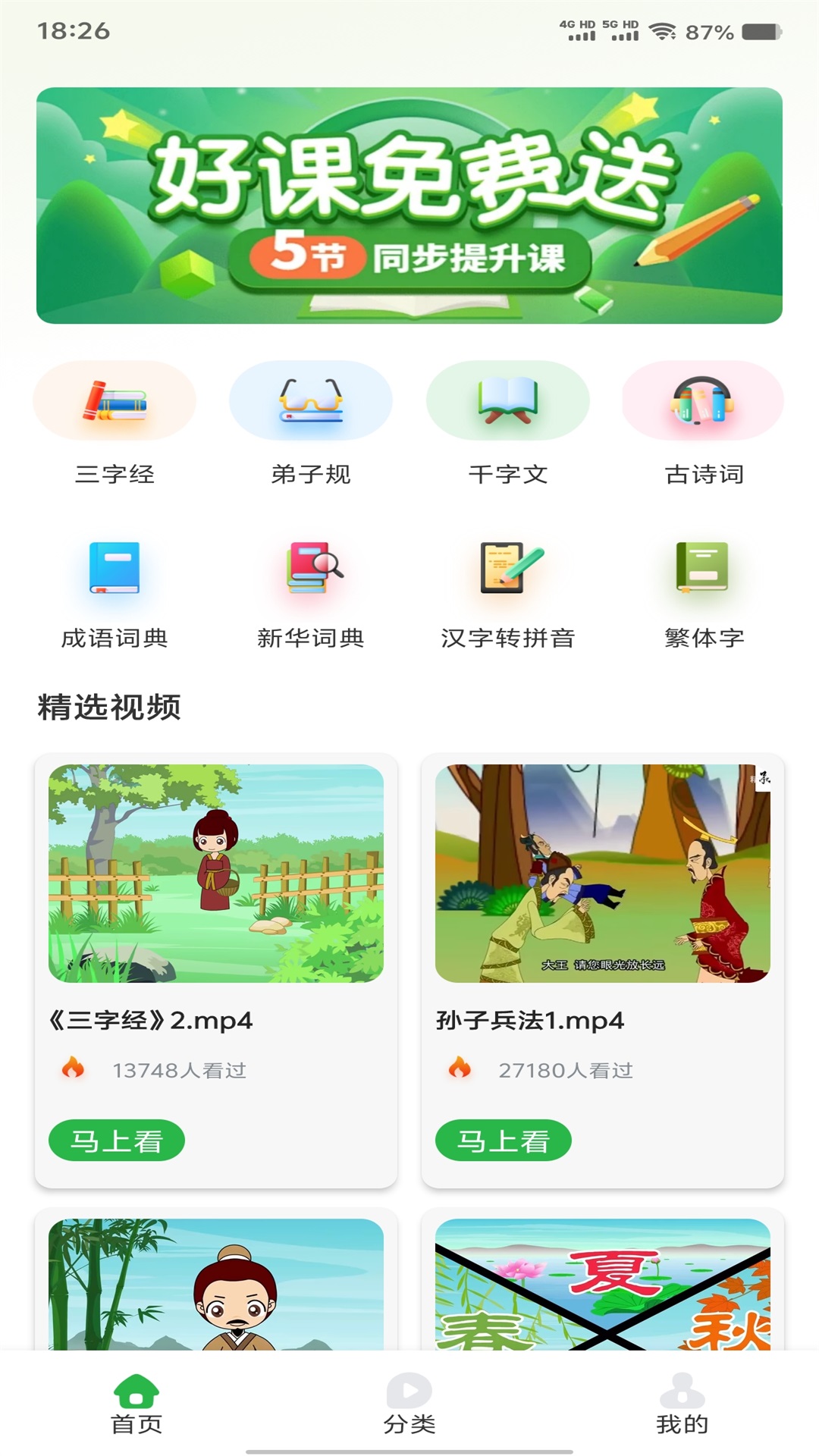The width and height of the screenshot is (819, 1456).
Task: Switch to the 分类 tab
Action: tap(409, 1403)
